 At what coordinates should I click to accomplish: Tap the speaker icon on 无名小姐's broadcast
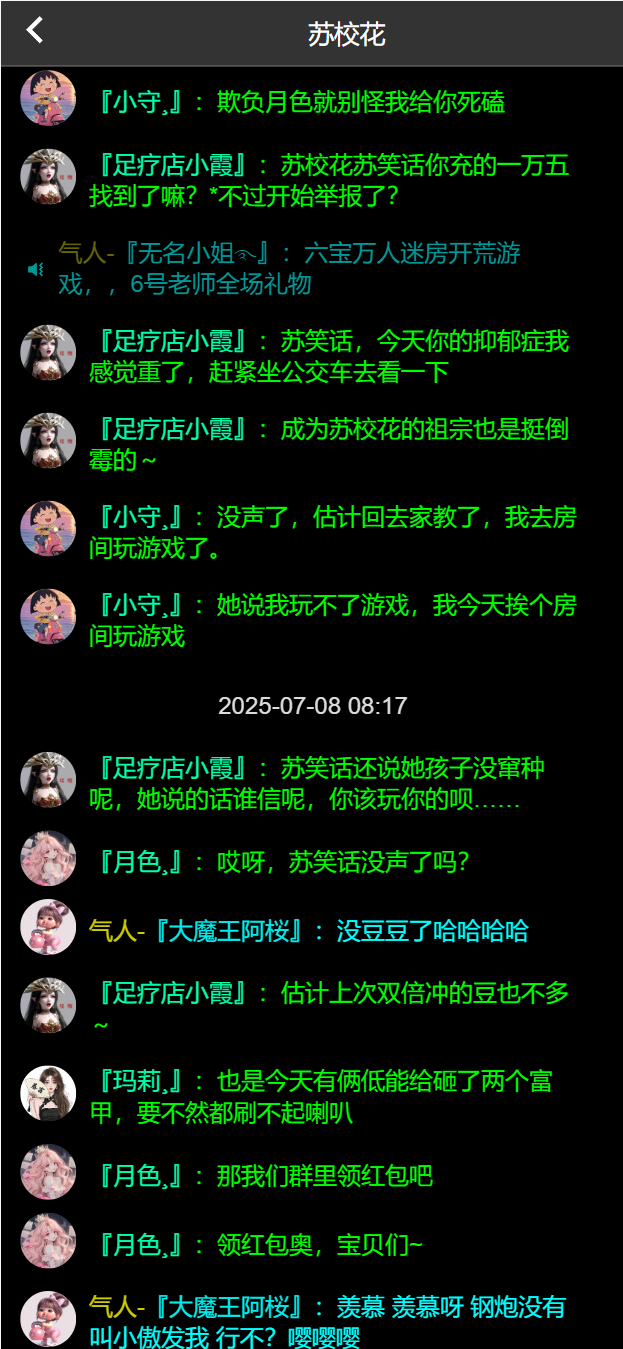tap(36, 269)
